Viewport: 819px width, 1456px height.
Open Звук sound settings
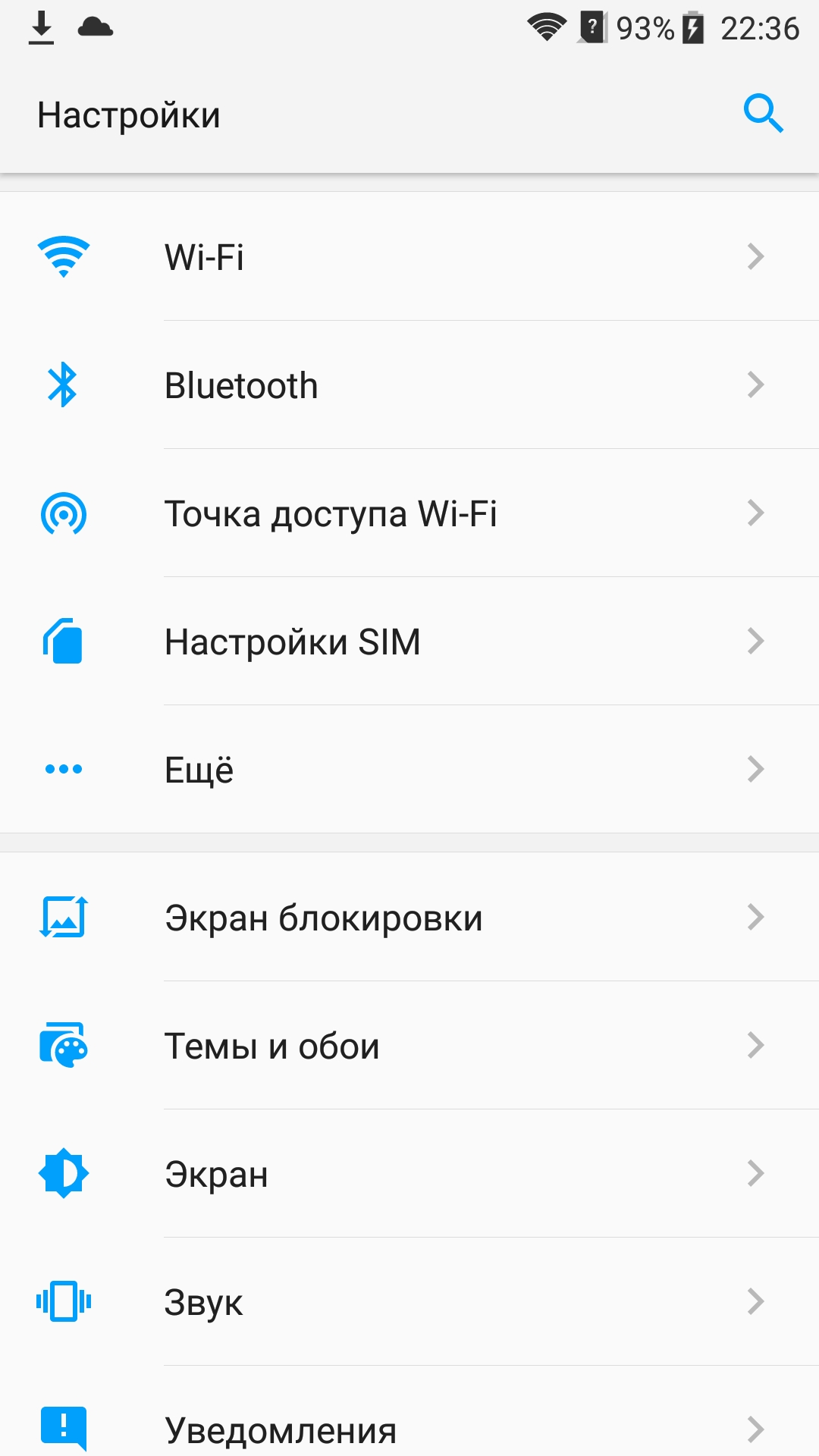409,1301
